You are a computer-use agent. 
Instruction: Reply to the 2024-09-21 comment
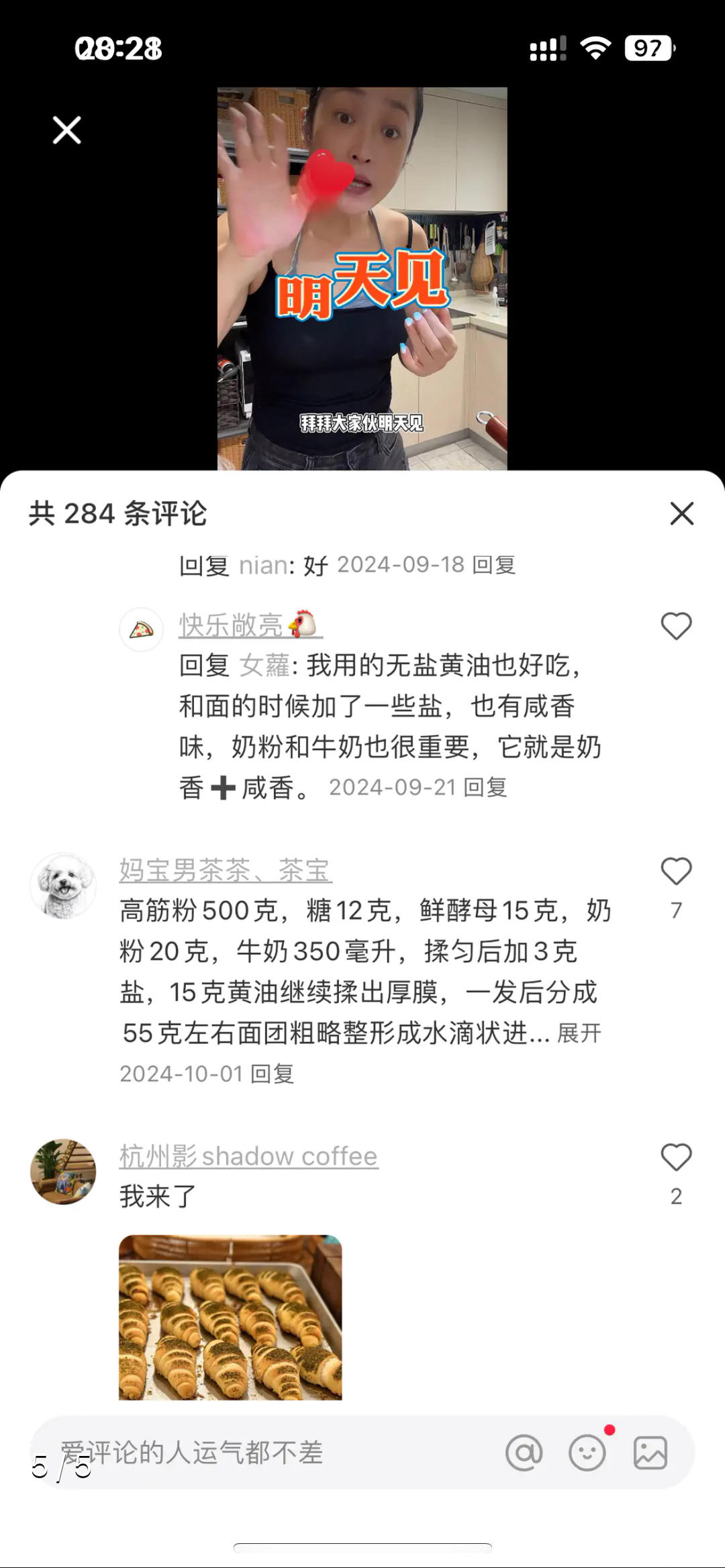[485, 787]
